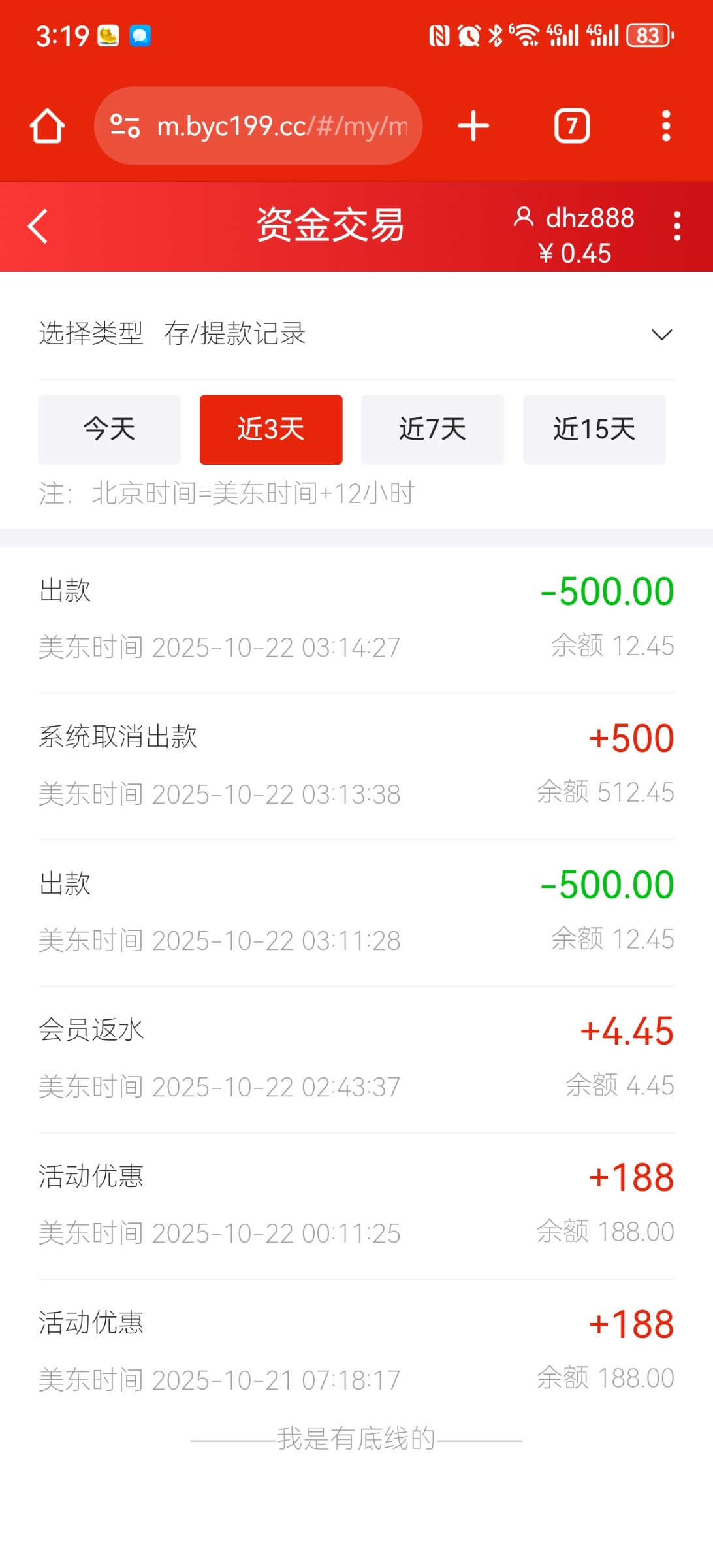The image size is (713, 1568).
Task: Tap the dhz888 account name
Action: pos(588,218)
